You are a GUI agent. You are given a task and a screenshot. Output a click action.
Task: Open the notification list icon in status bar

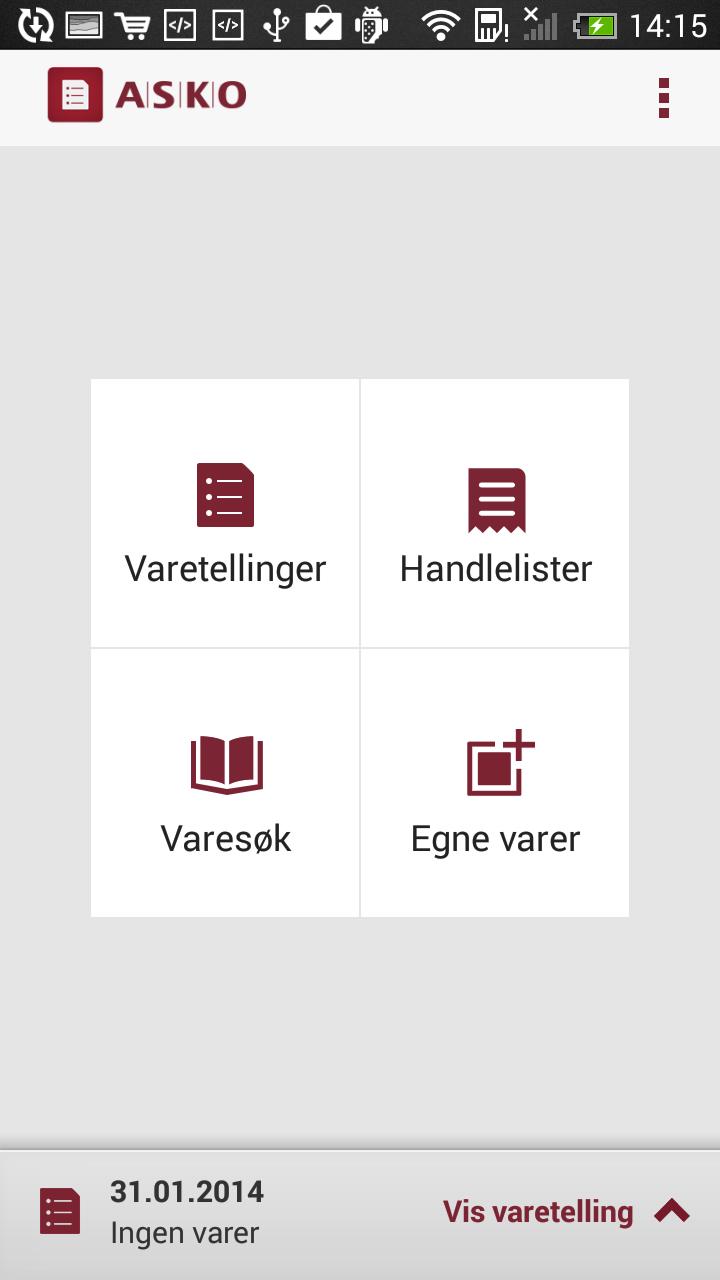(83, 24)
